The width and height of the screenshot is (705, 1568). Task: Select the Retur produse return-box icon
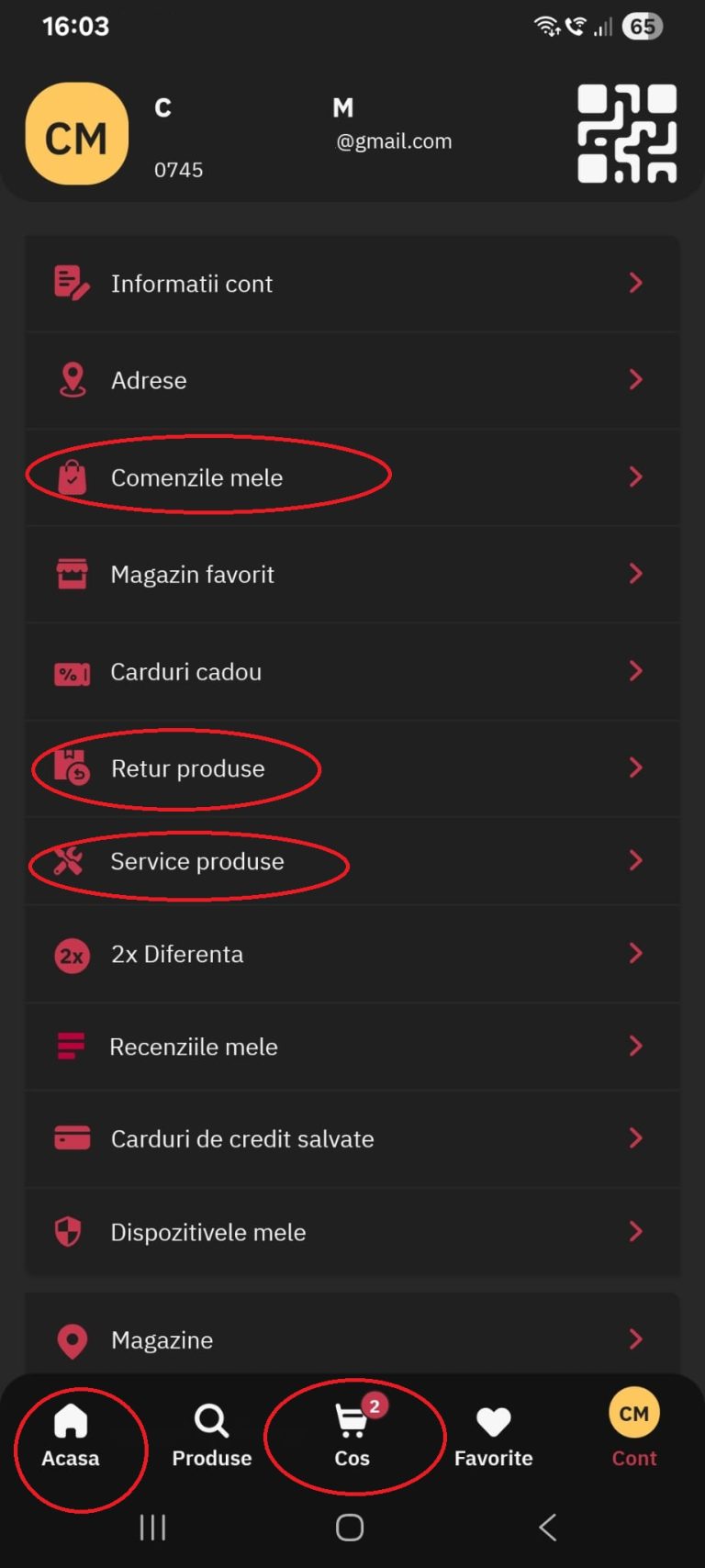pos(72,768)
